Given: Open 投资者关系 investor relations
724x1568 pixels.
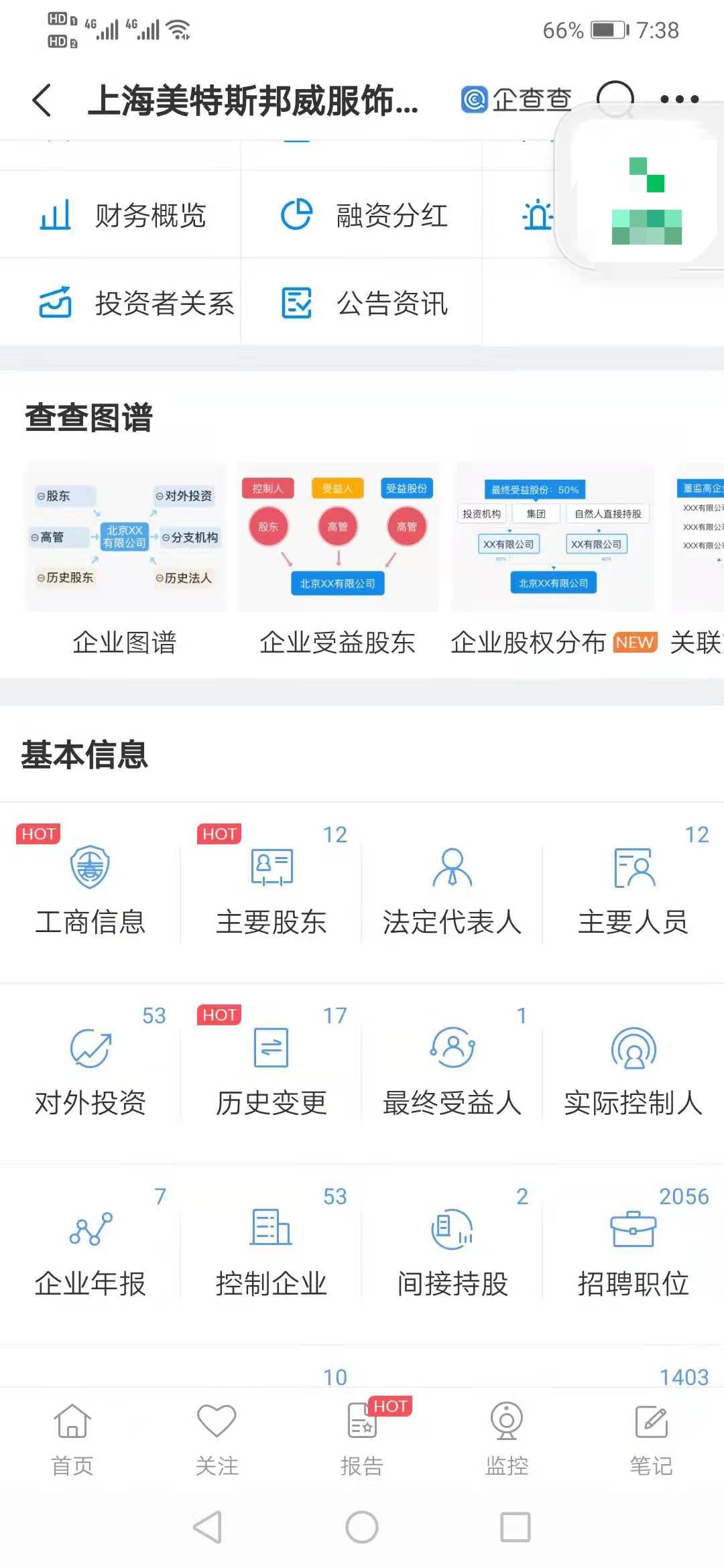Looking at the screenshot, I should 135,303.
